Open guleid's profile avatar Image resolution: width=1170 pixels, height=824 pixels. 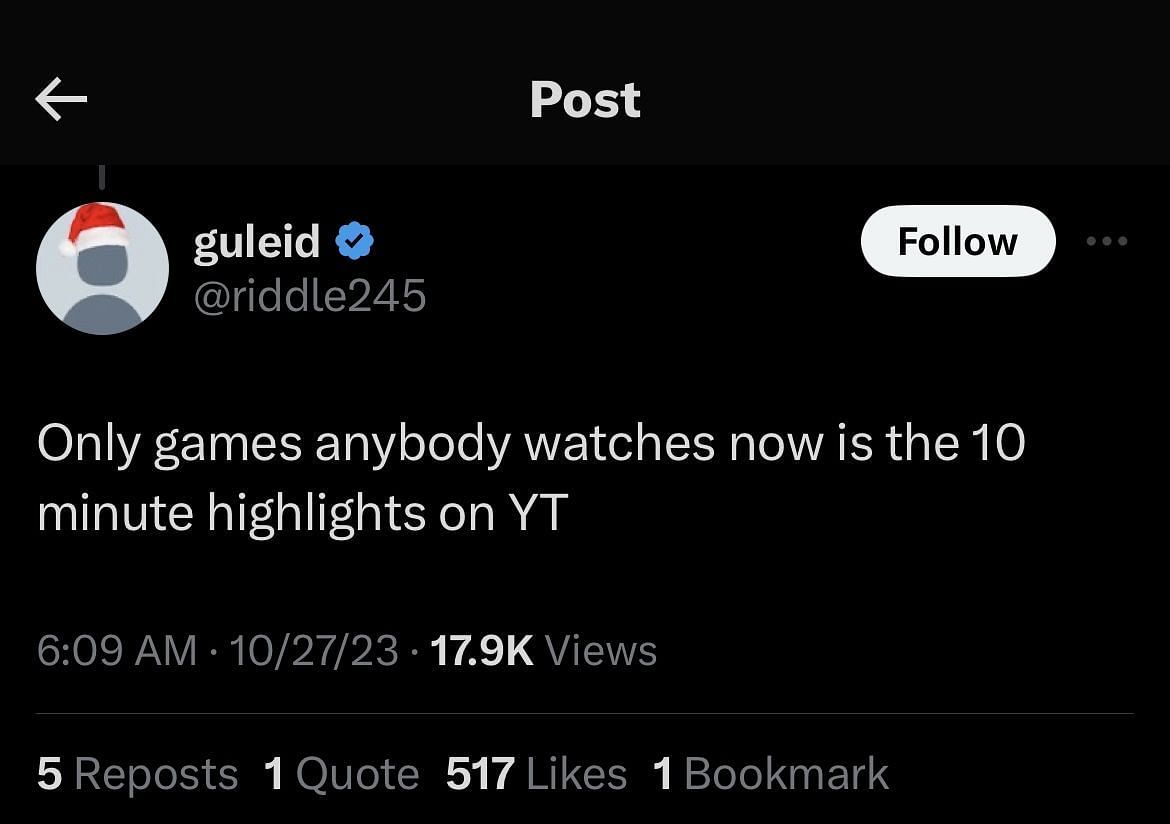coord(102,268)
